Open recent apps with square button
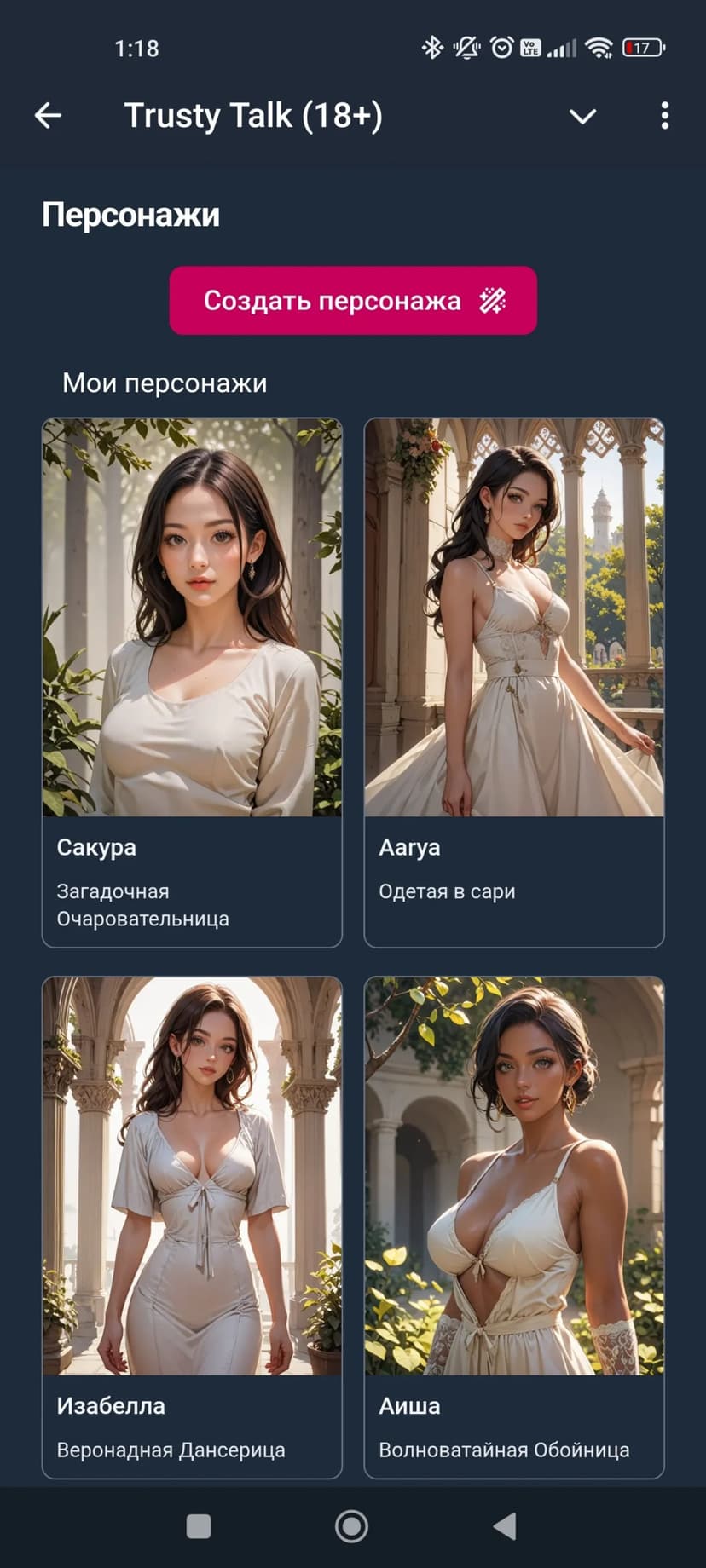Image resolution: width=706 pixels, height=1568 pixels. (x=199, y=1526)
